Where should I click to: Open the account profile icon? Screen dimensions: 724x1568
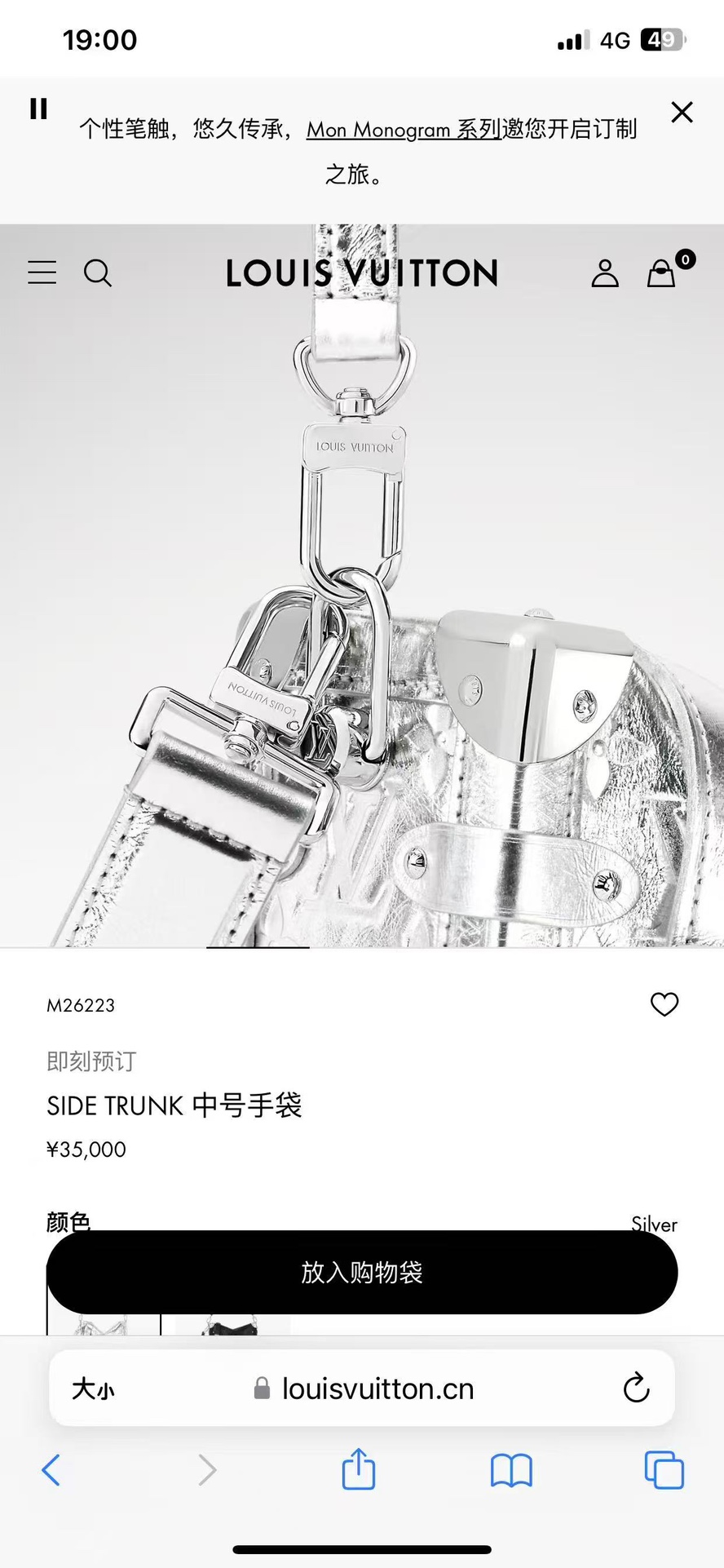(603, 273)
